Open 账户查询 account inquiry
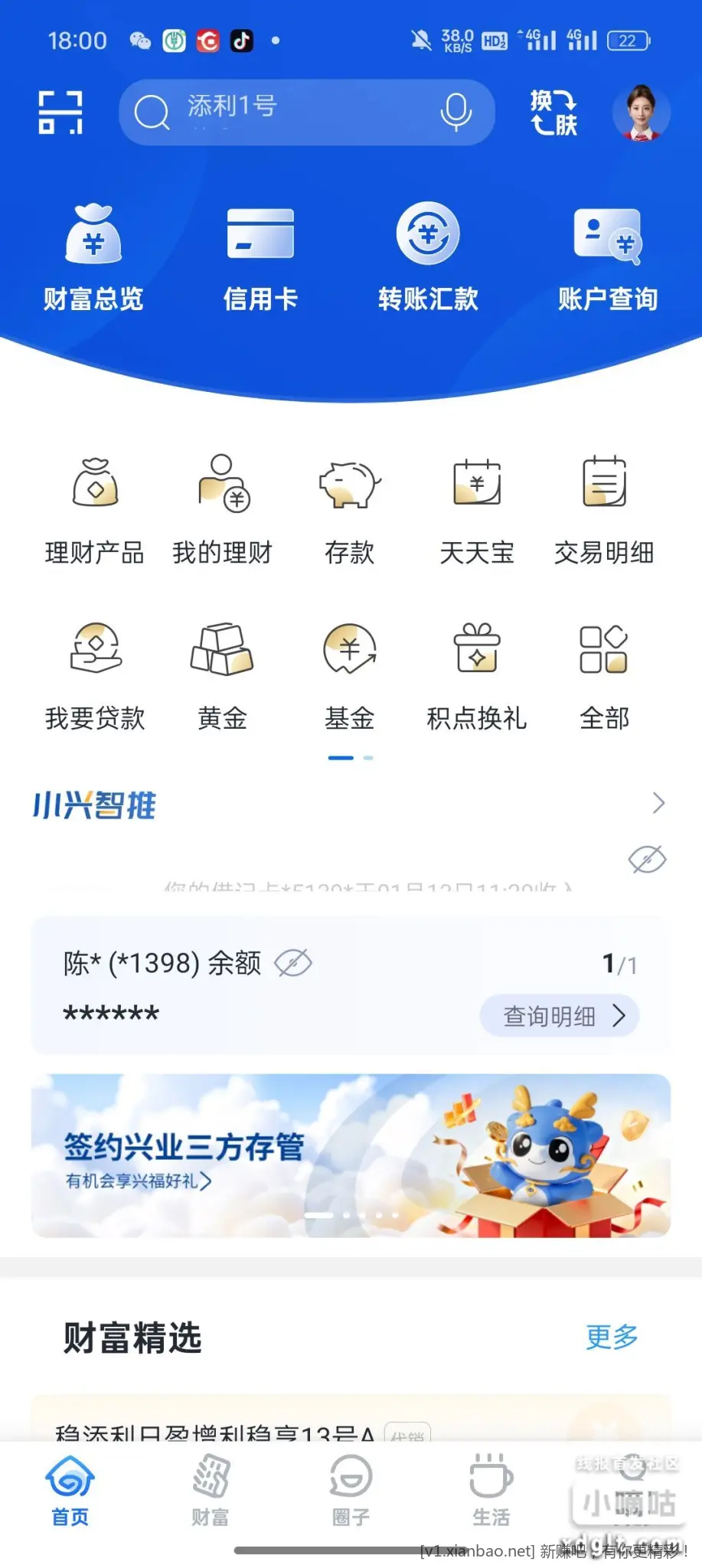702x1568 pixels. [608, 258]
